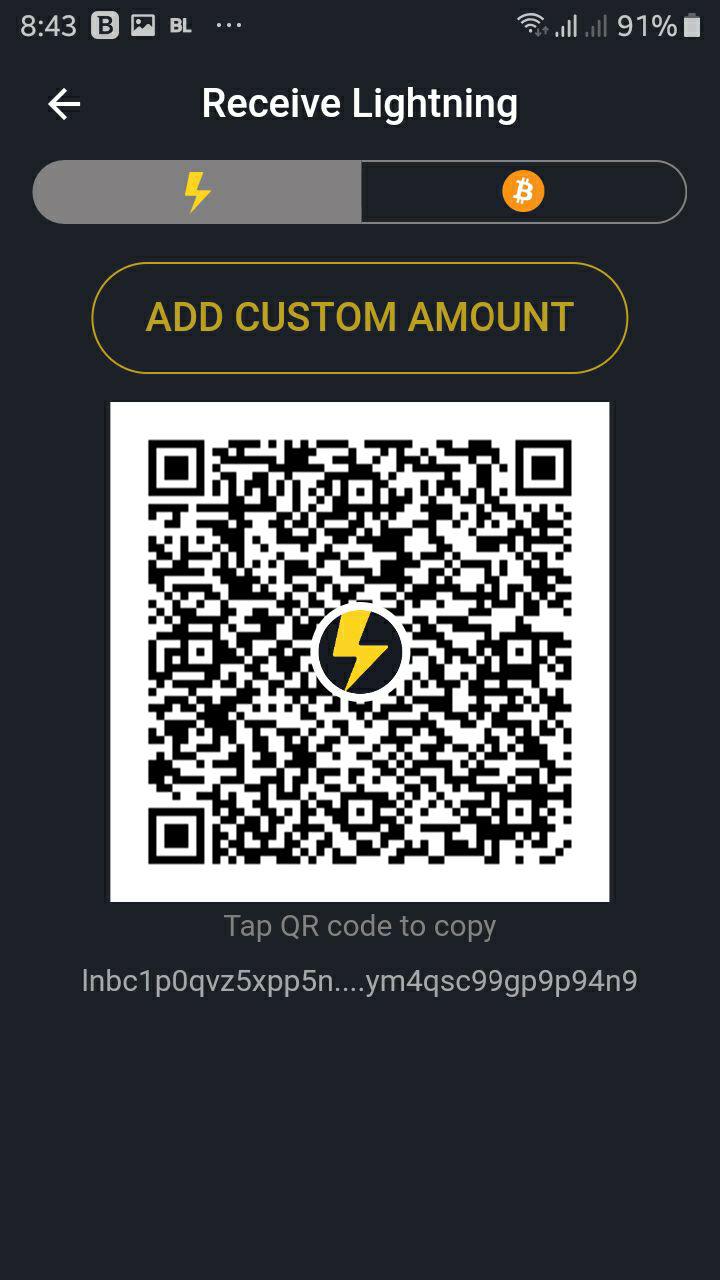
Task: Tap ADD CUSTOM AMOUNT button
Action: 359,318
